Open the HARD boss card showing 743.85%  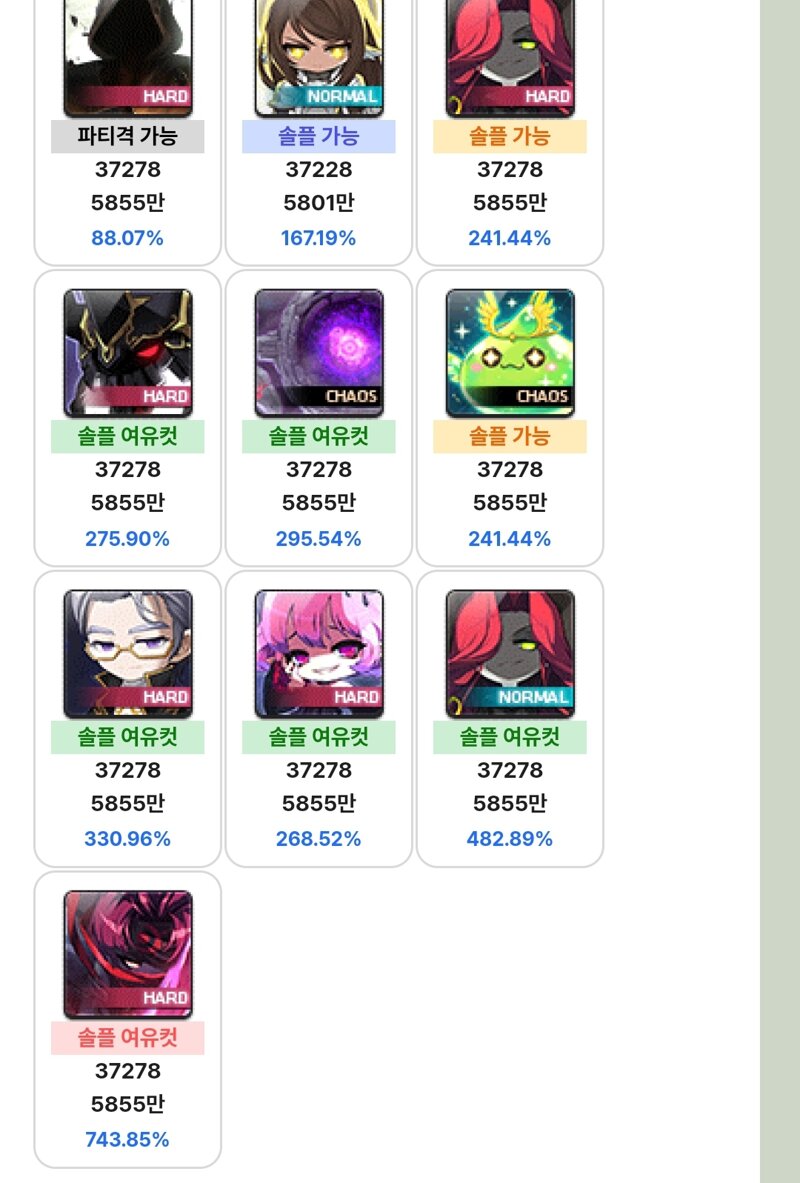(x=128, y=1018)
